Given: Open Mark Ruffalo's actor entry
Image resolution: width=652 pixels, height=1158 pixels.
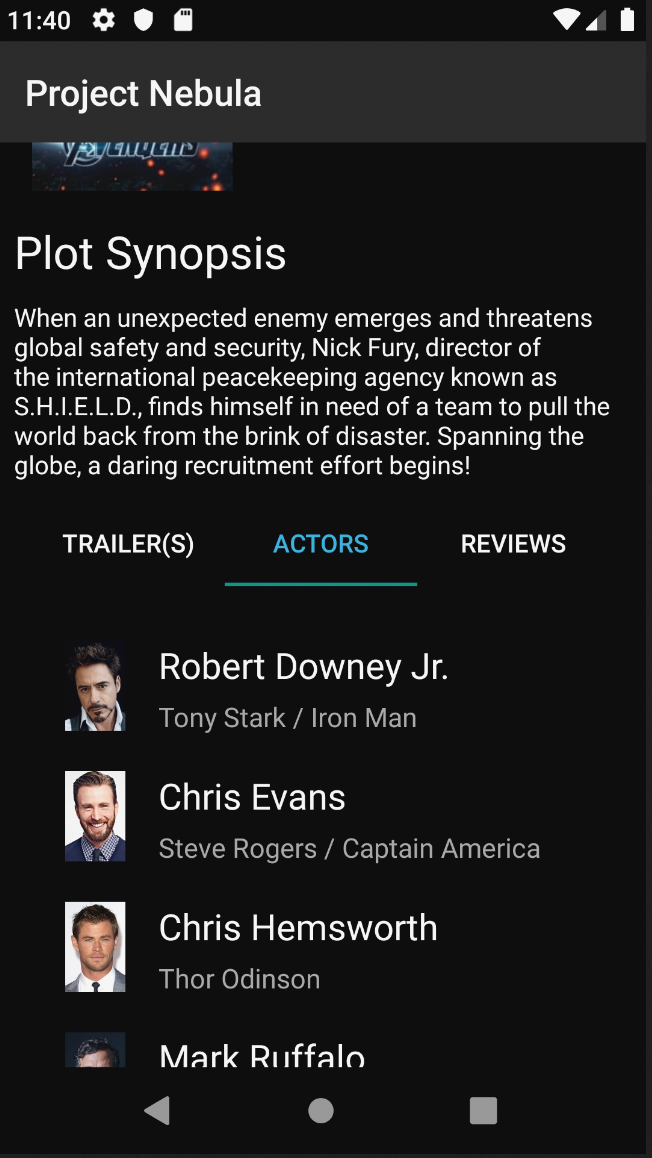Looking at the screenshot, I should pos(262,1052).
